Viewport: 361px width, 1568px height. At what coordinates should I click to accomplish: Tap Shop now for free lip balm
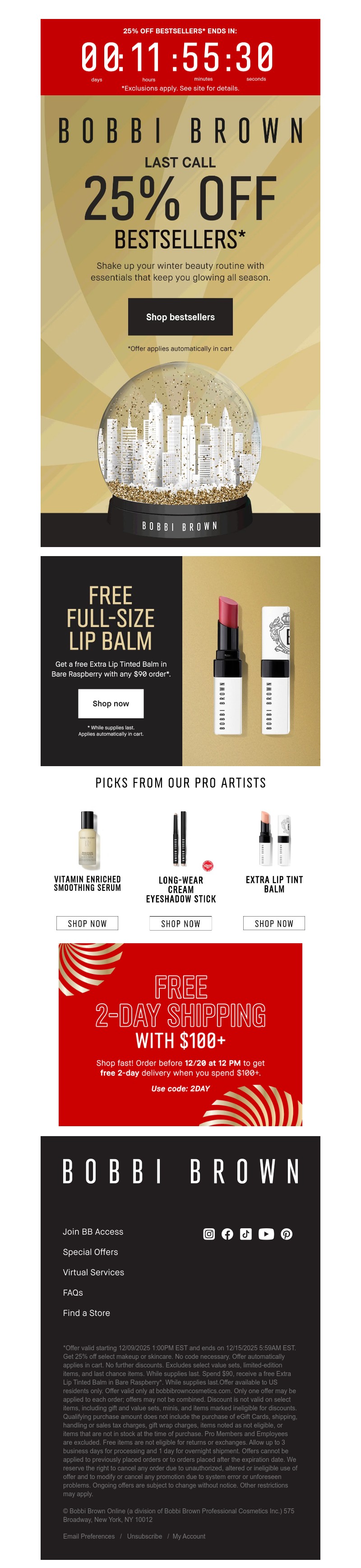point(111,703)
